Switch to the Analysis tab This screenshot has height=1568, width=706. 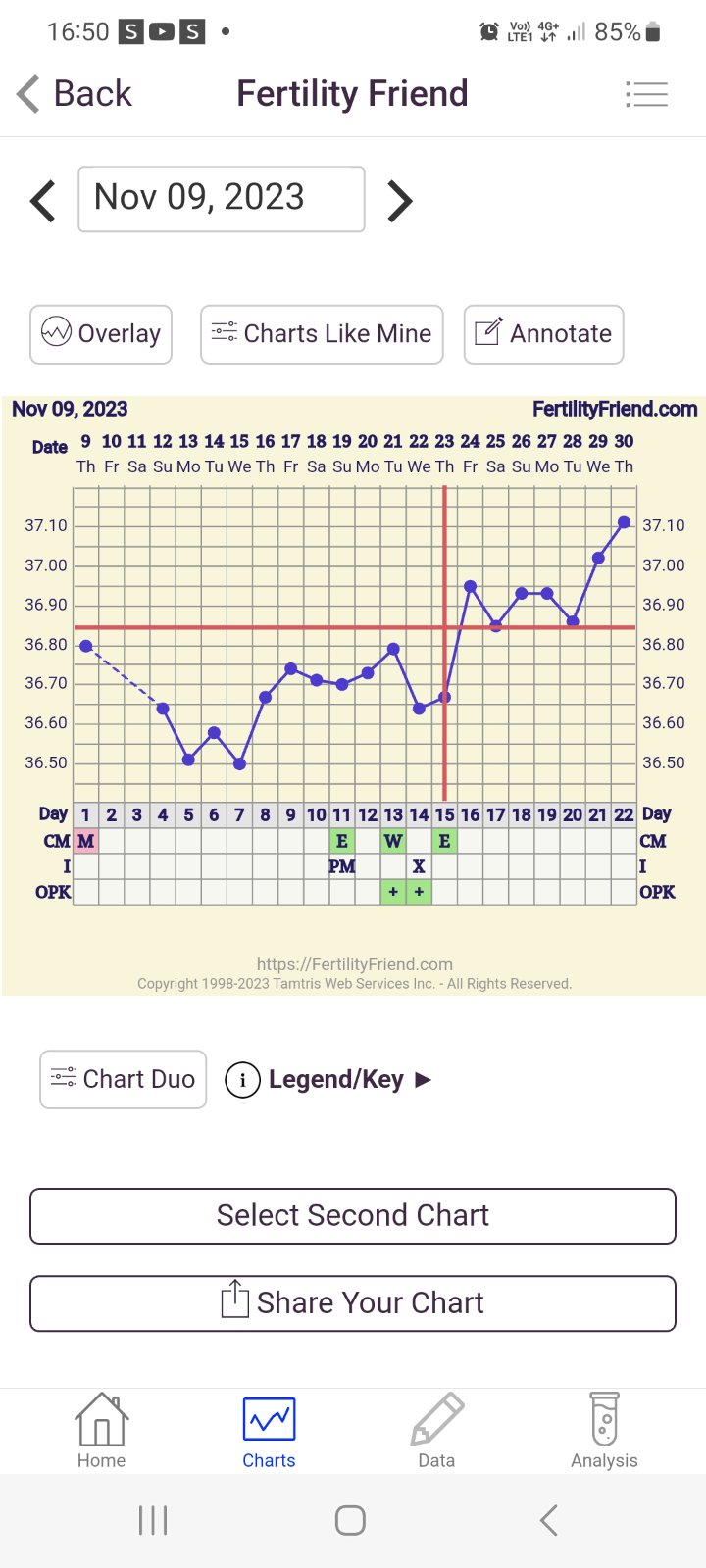[x=604, y=1431]
